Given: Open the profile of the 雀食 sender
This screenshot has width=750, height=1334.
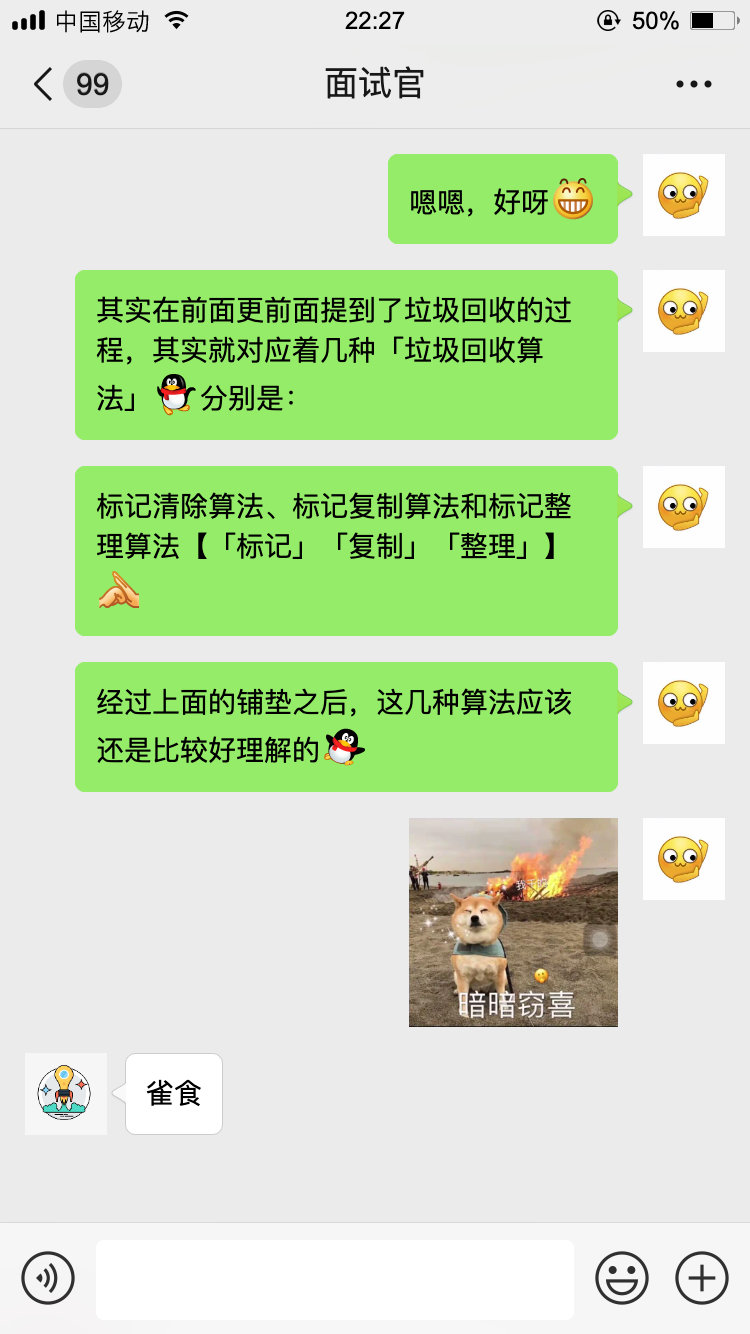Looking at the screenshot, I should point(65,1093).
